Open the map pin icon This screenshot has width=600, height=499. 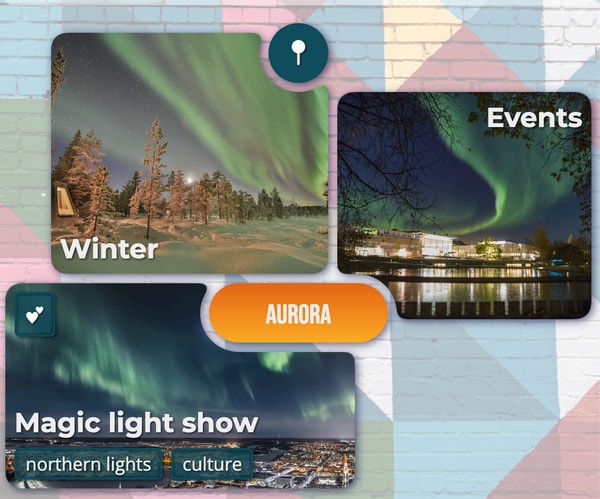point(298,52)
